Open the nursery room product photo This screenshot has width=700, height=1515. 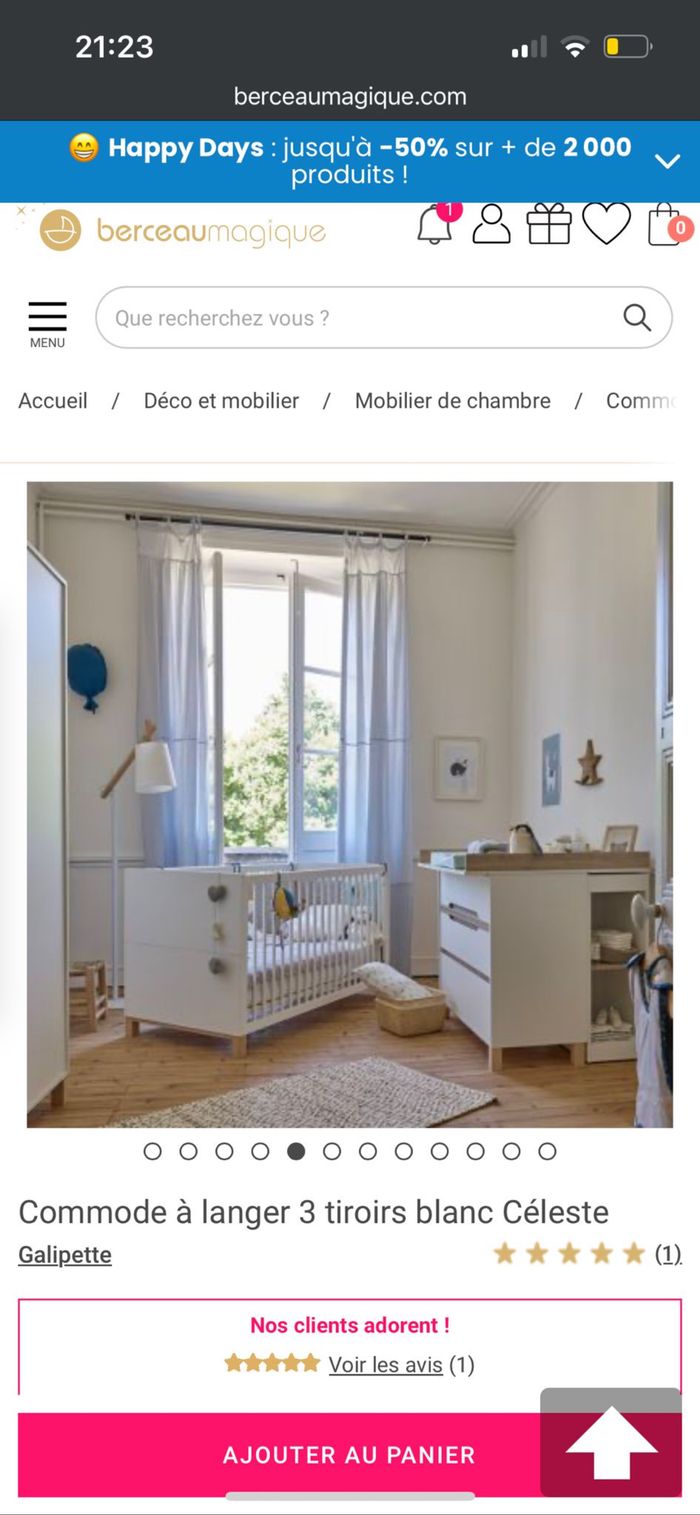pyautogui.click(x=350, y=805)
